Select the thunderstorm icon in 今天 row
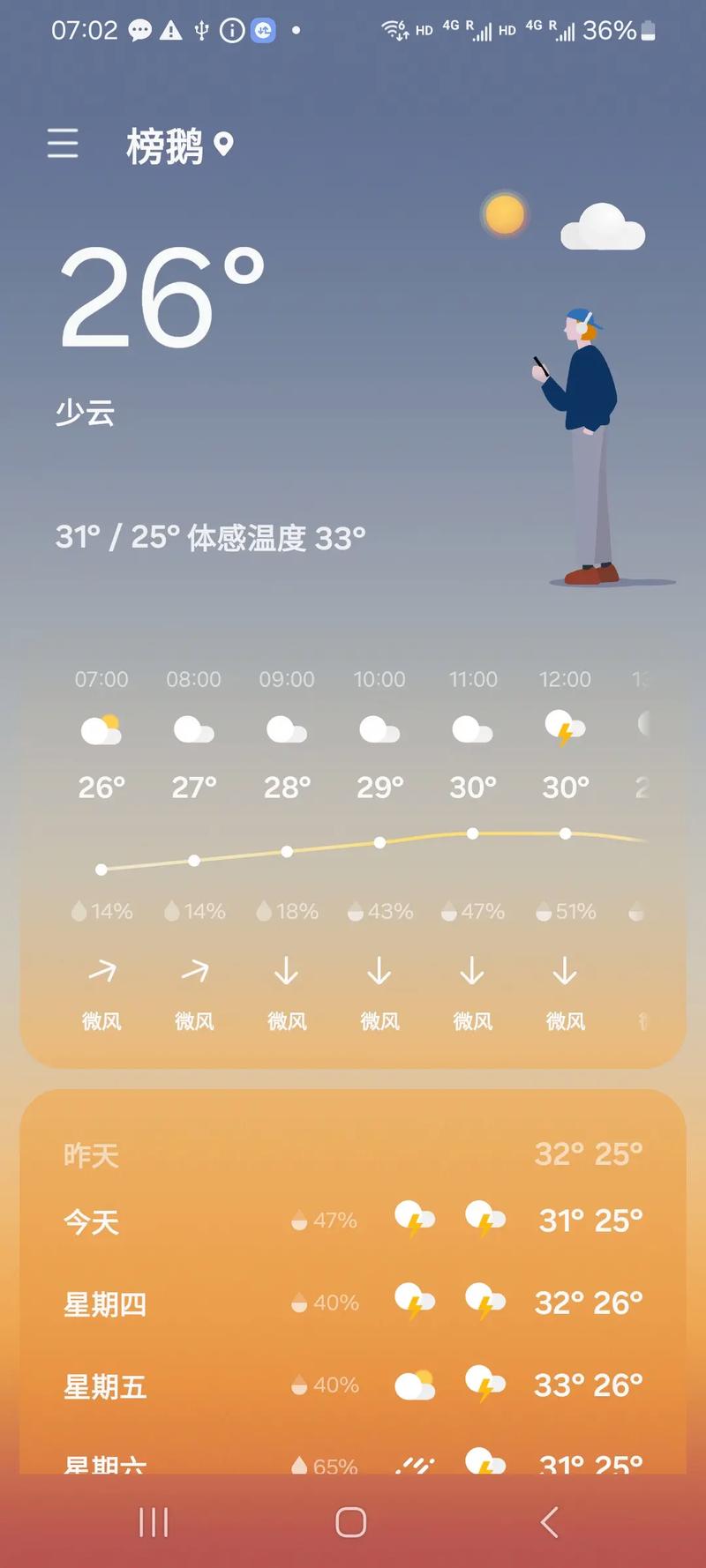The height and width of the screenshot is (1568, 706). coord(415,1220)
